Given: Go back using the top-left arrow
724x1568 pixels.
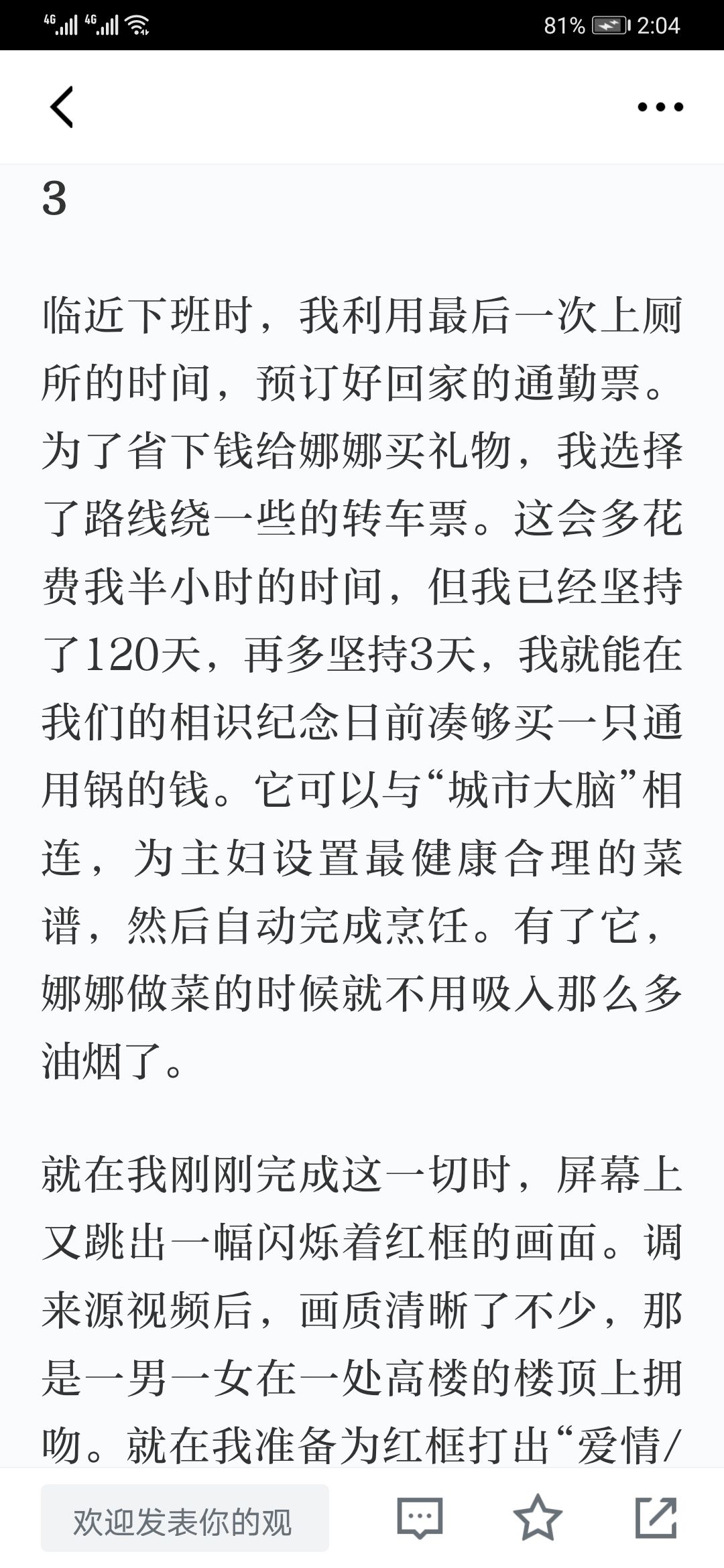Looking at the screenshot, I should pyautogui.click(x=62, y=107).
